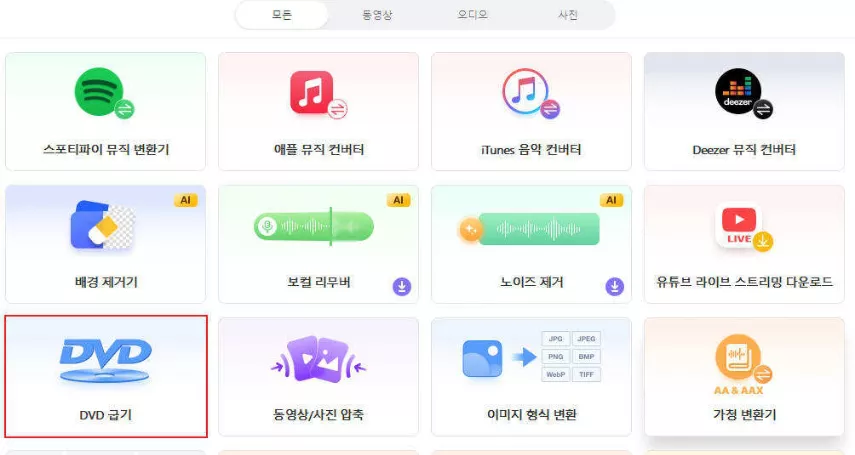This screenshot has width=855, height=455.
Task: Switch to the 모든 tab
Action: pyautogui.click(x=282, y=15)
